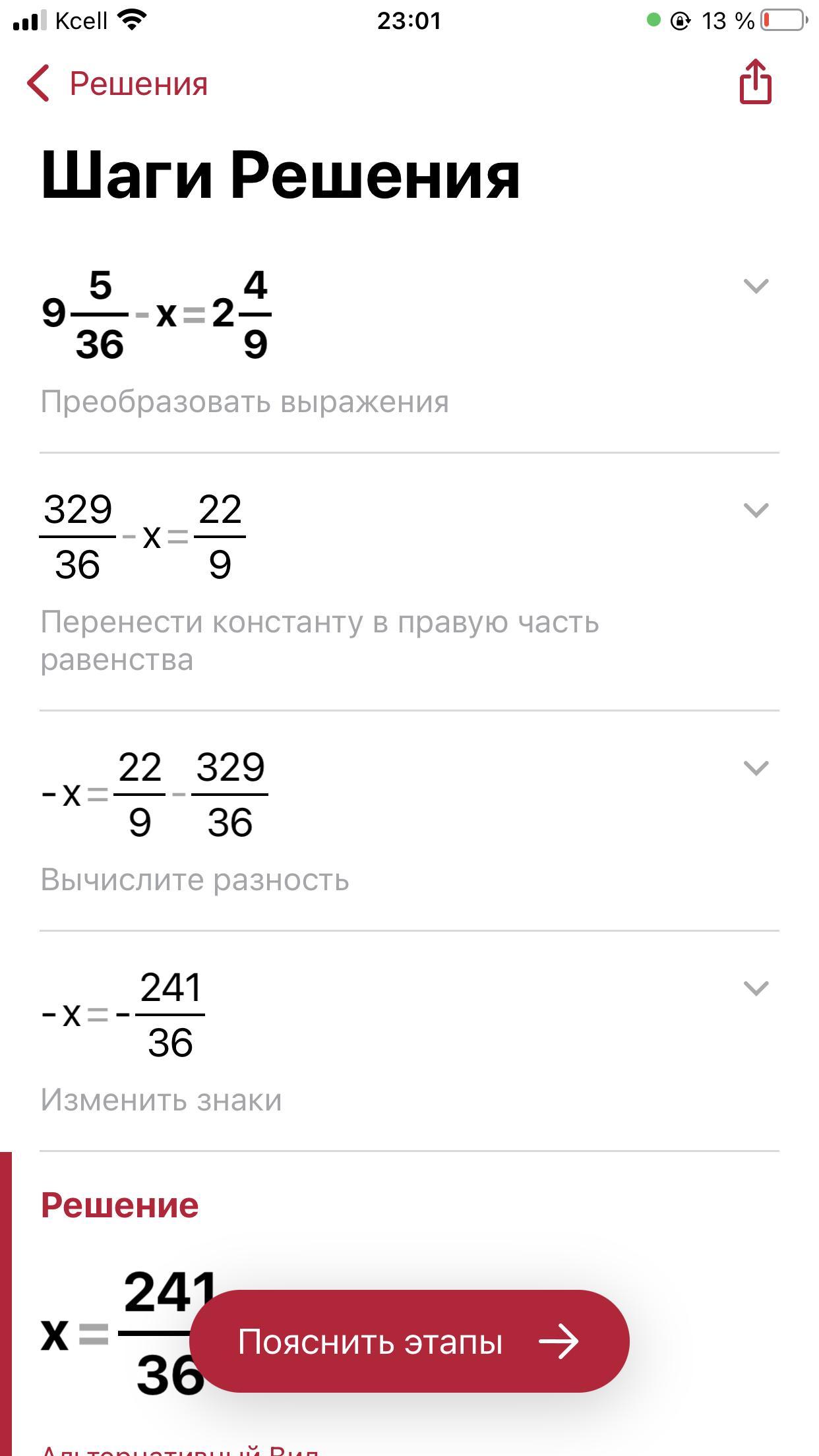The height and width of the screenshot is (1456, 819).
Task: Share the solution steps
Action: 755,82
